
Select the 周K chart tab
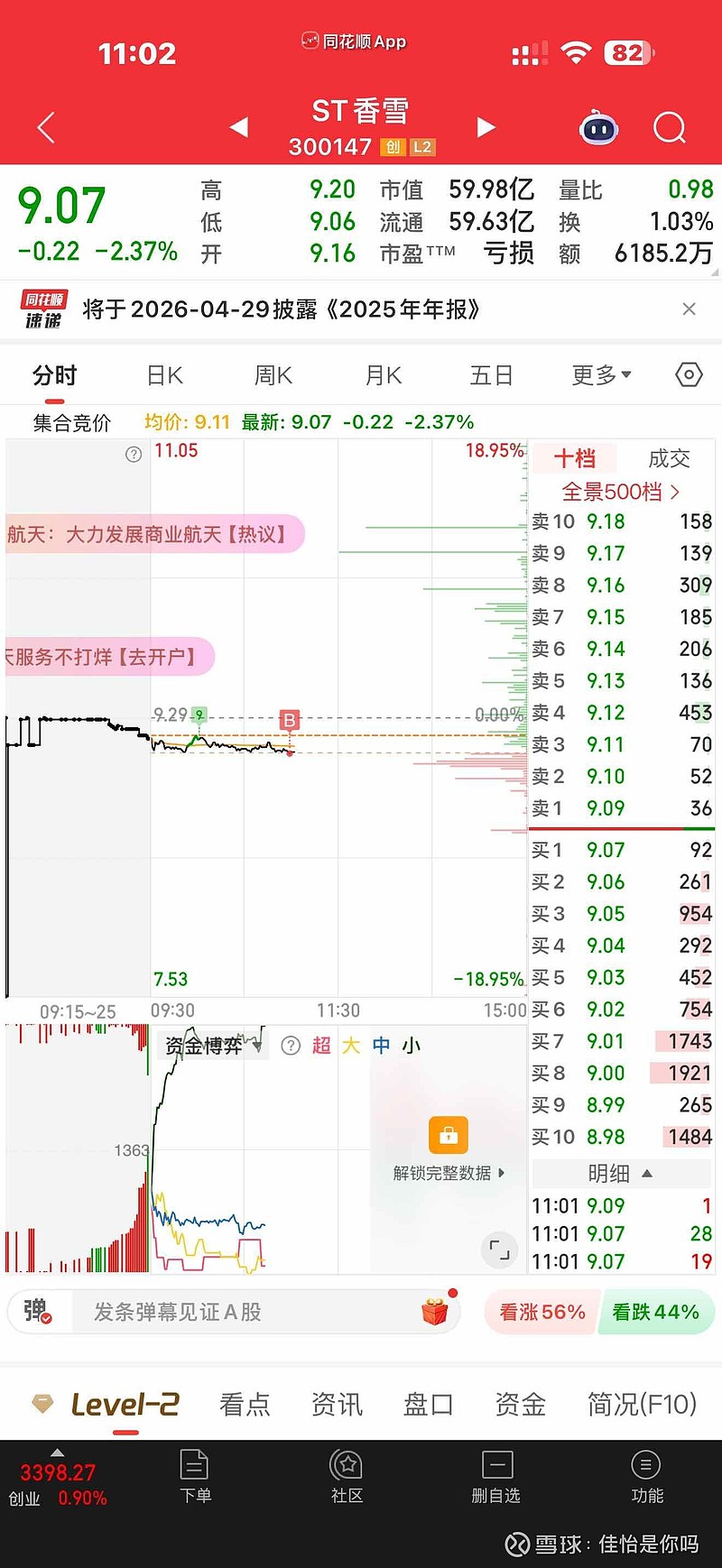(x=273, y=375)
